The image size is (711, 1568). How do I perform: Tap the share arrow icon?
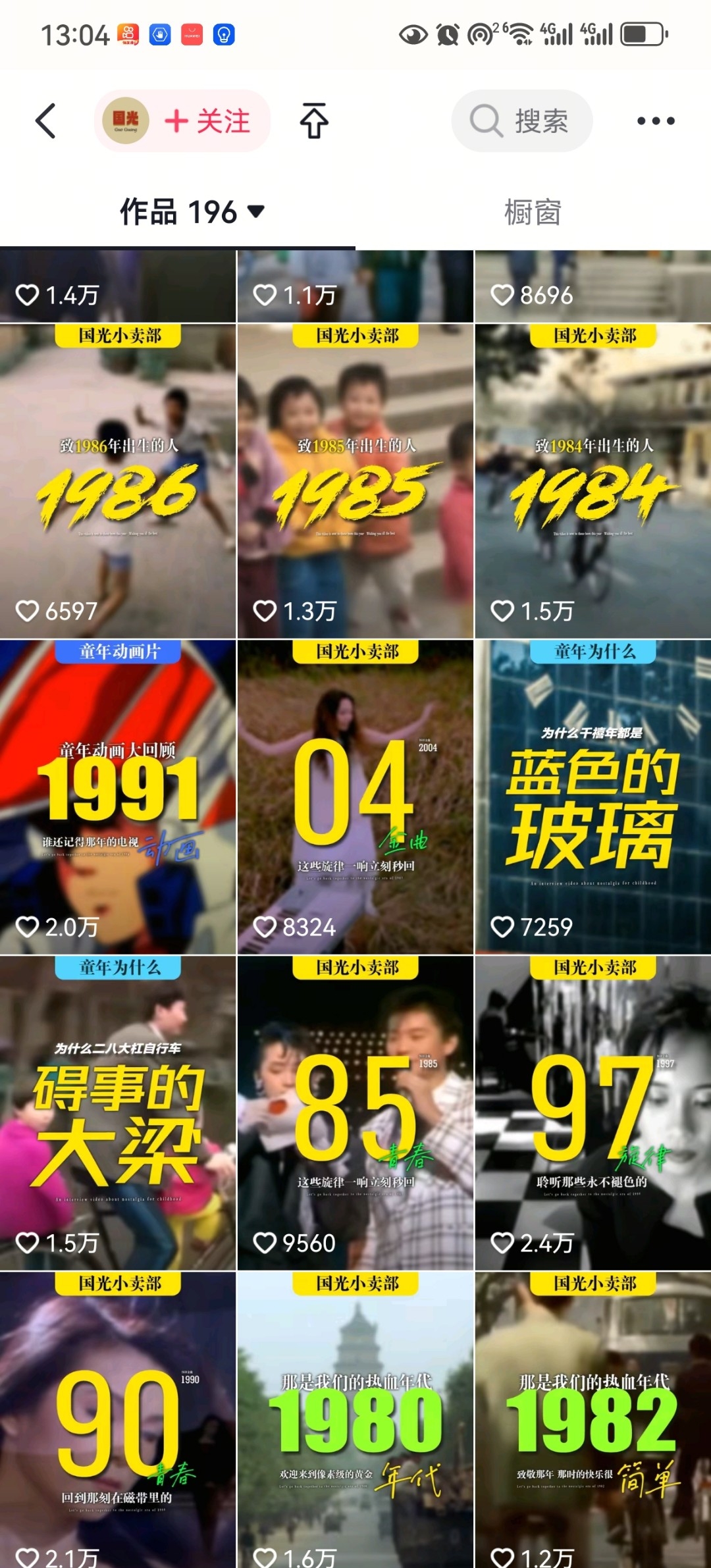click(314, 121)
